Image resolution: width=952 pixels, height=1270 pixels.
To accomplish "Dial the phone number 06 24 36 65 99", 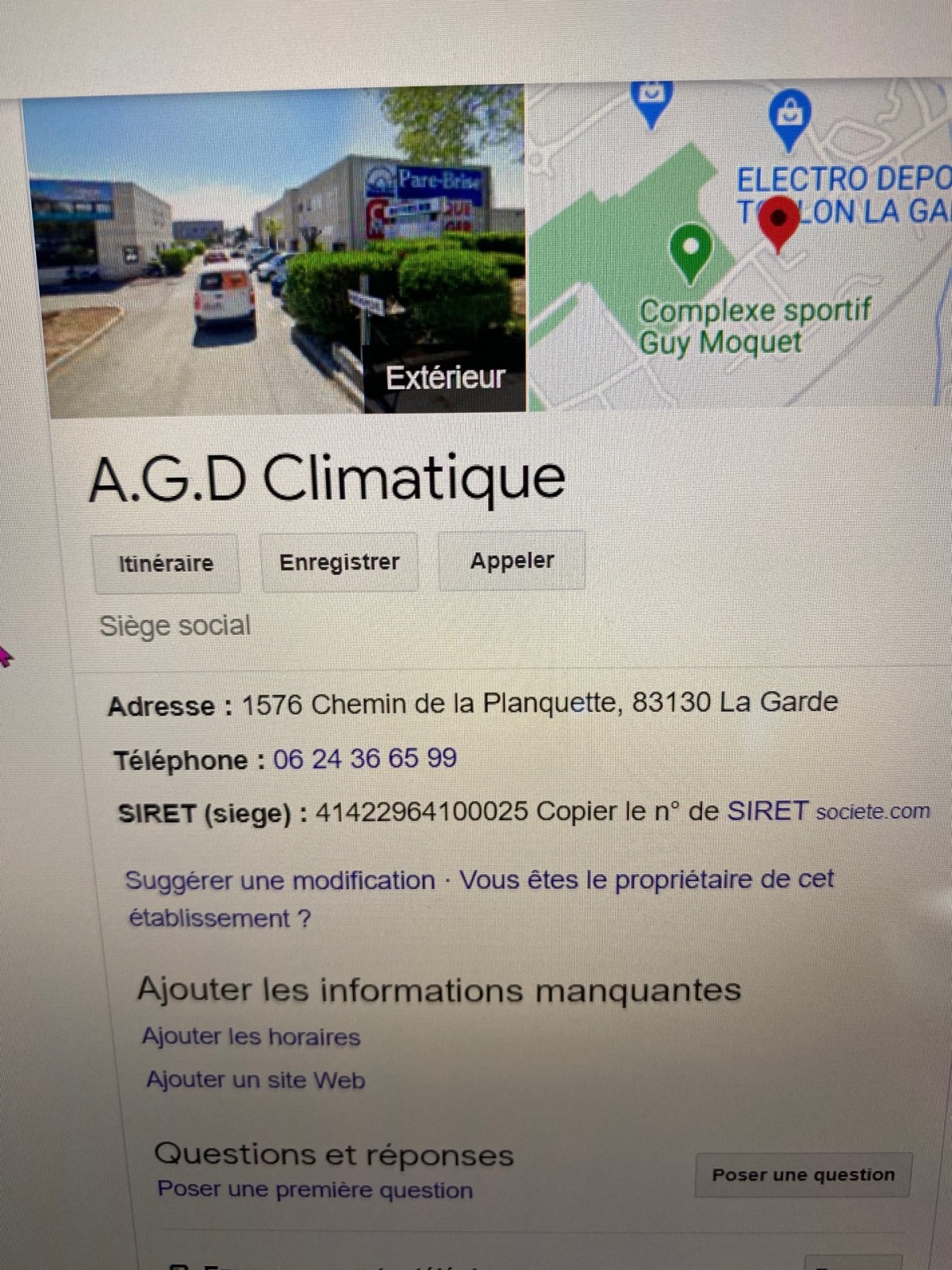I will tap(365, 759).
